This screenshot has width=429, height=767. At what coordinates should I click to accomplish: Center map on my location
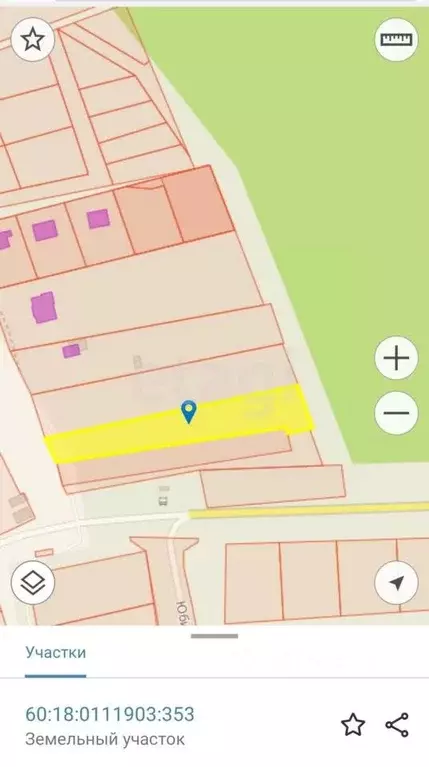(396, 583)
